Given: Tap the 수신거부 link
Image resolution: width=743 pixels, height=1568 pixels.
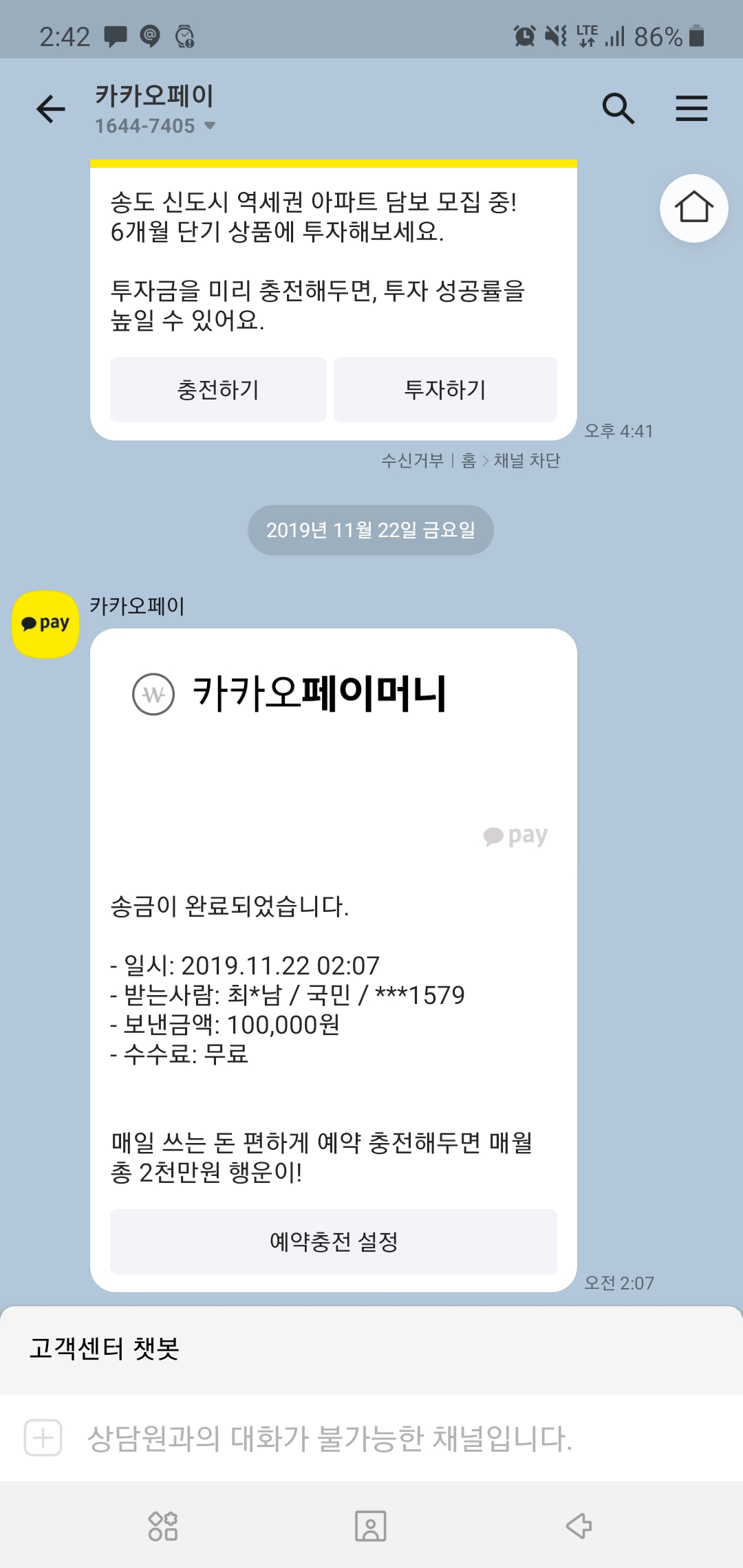Looking at the screenshot, I should tap(413, 460).
